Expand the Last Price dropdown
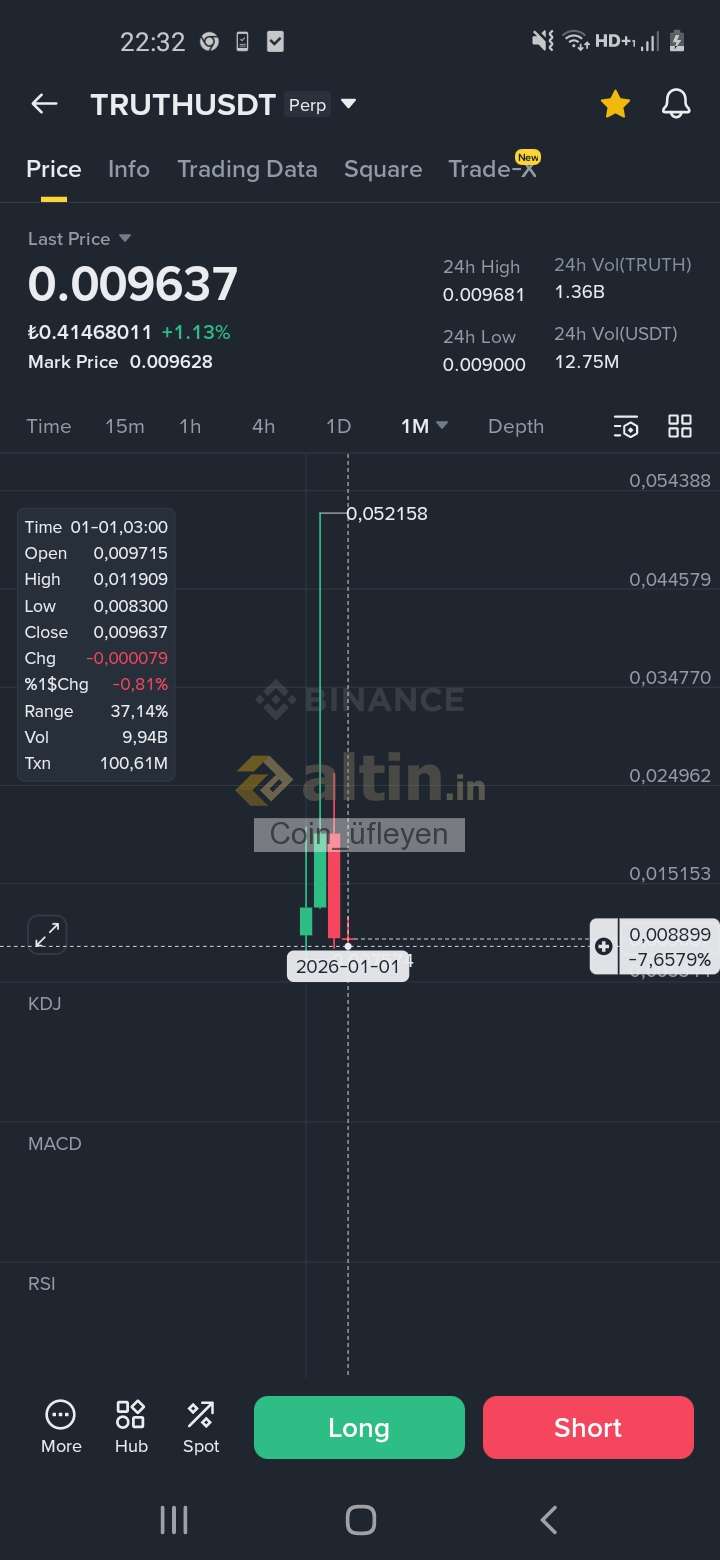 (125, 238)
